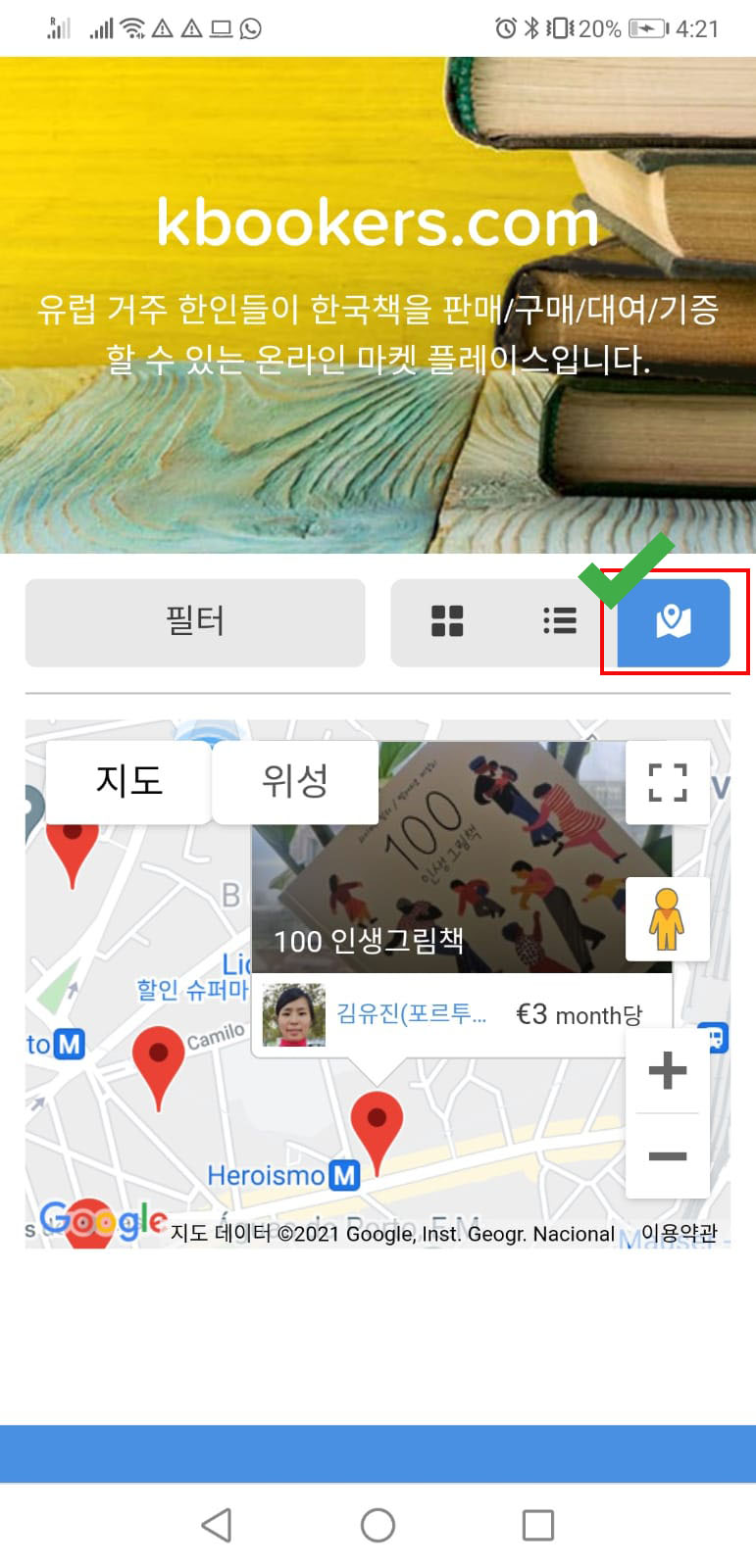Image resolution: width=756 pixels, height=1568 pixels.
Task: Switch to grid view
Action: pos(447,621)
